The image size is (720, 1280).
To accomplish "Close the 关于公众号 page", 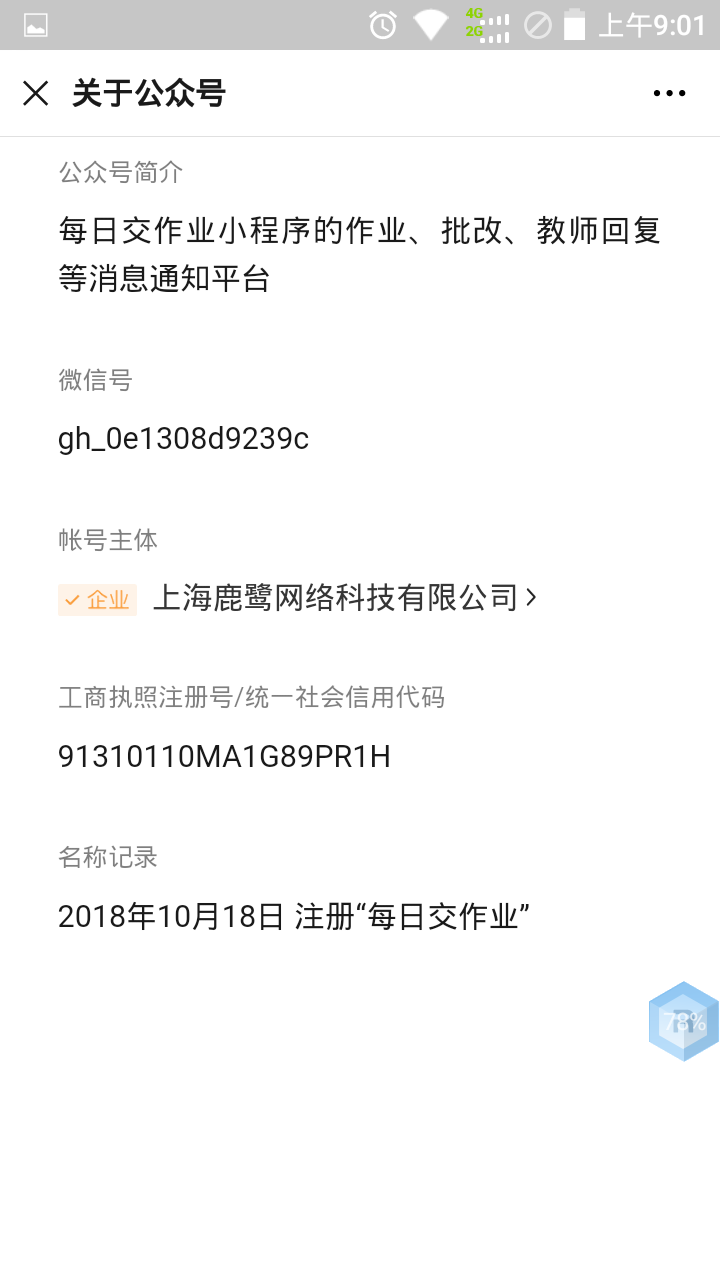I will click(x=36, y=93).
